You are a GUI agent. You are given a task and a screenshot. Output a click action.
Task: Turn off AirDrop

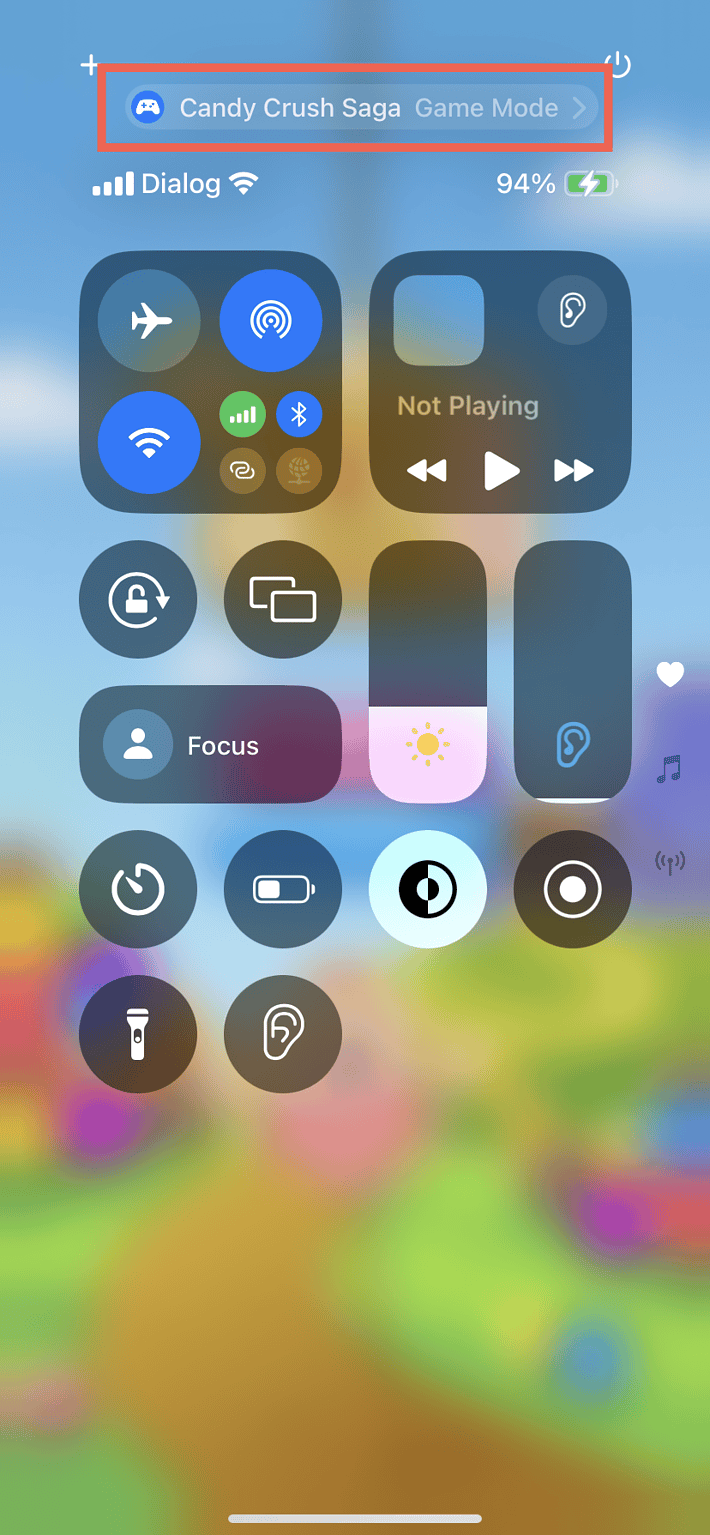click(x=270, y=322)
